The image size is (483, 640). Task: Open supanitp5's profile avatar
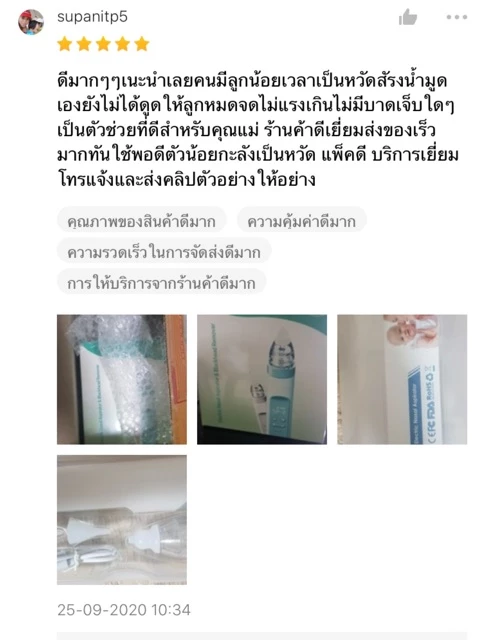(31, 22)
